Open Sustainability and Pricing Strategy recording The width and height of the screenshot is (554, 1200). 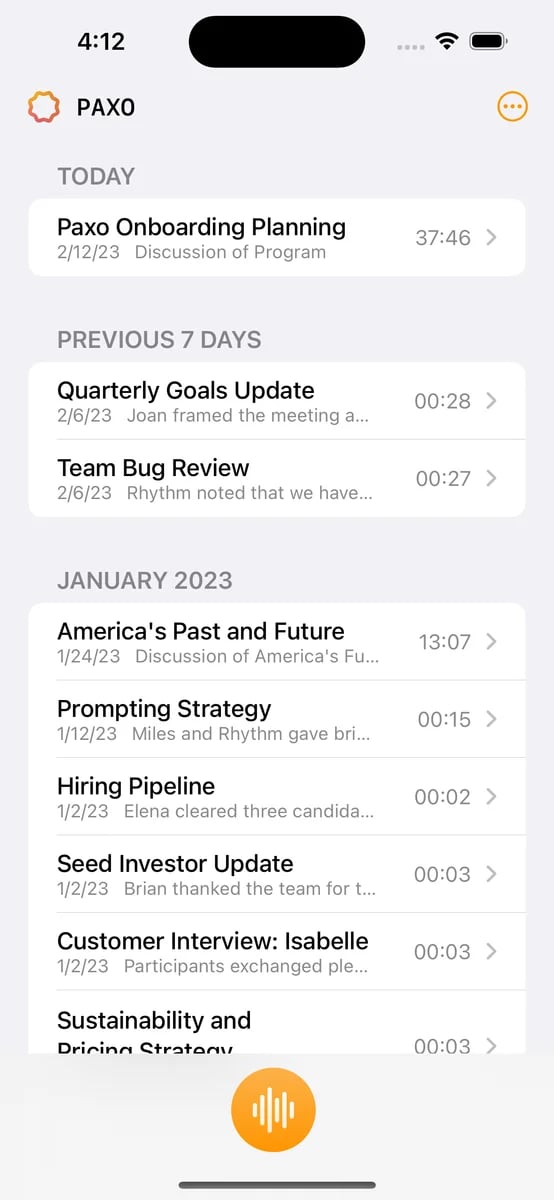click(x=277, y=1022)
